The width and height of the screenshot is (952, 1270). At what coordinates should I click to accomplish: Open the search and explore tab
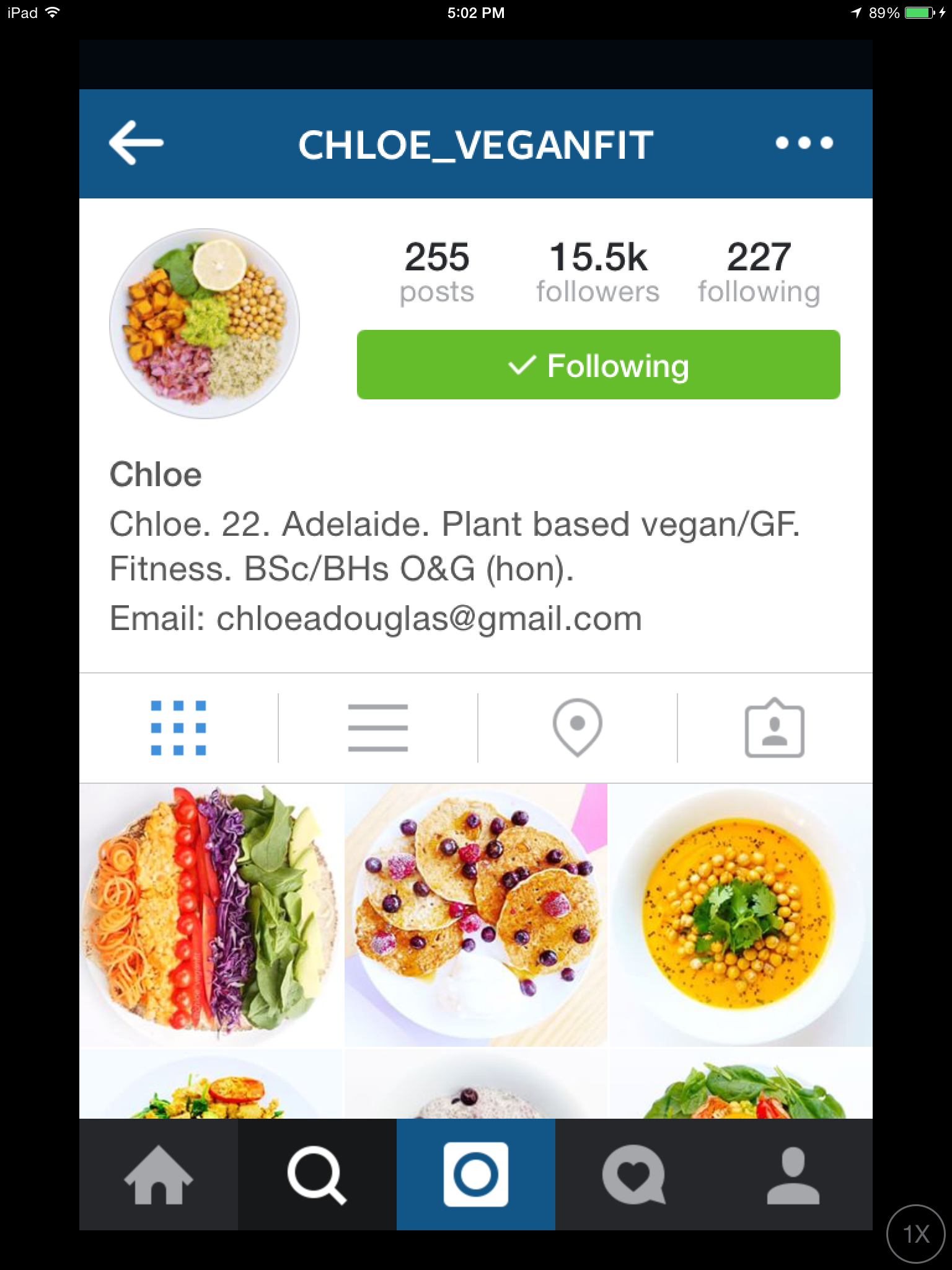click(317, 1175)
